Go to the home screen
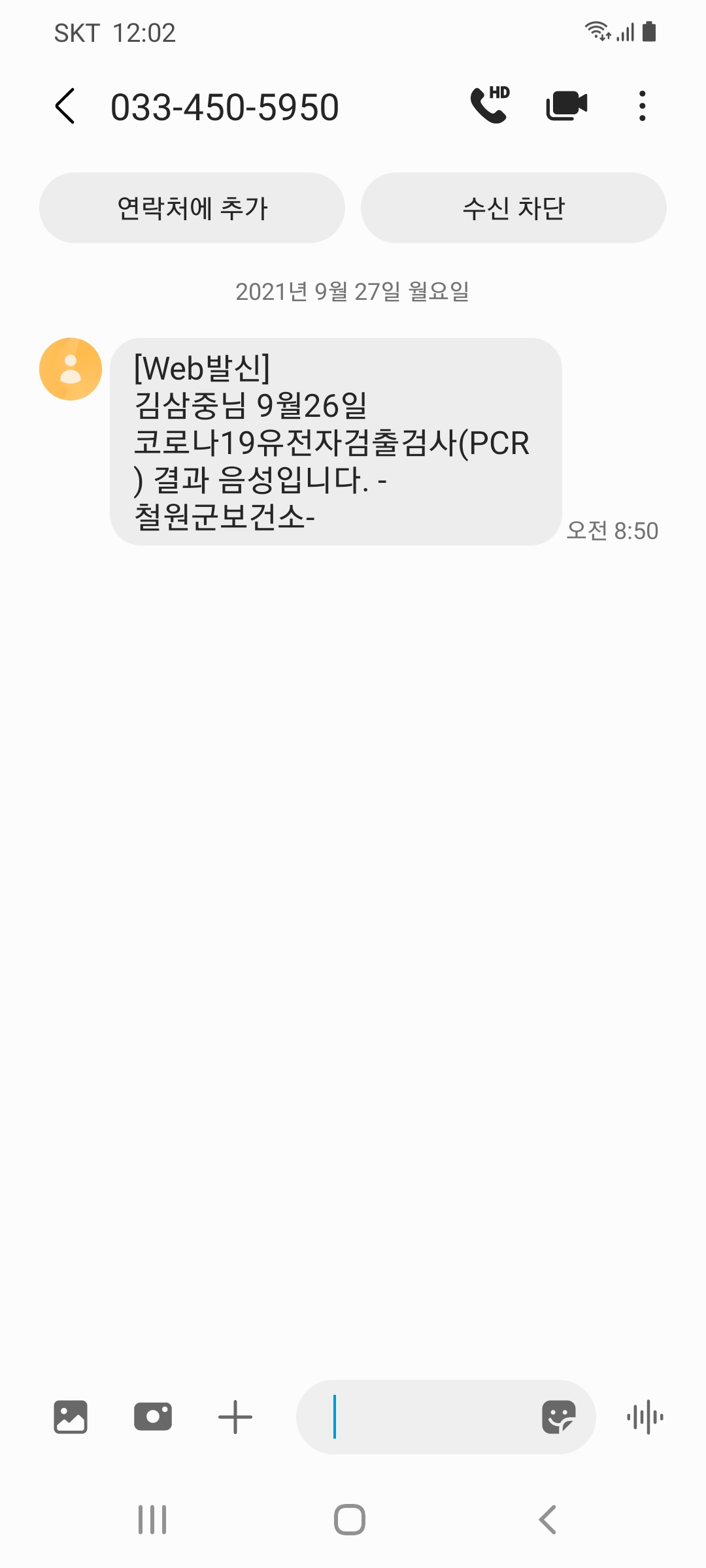Viewport: 706px width, 1568px height. [x=350, y=1519]
